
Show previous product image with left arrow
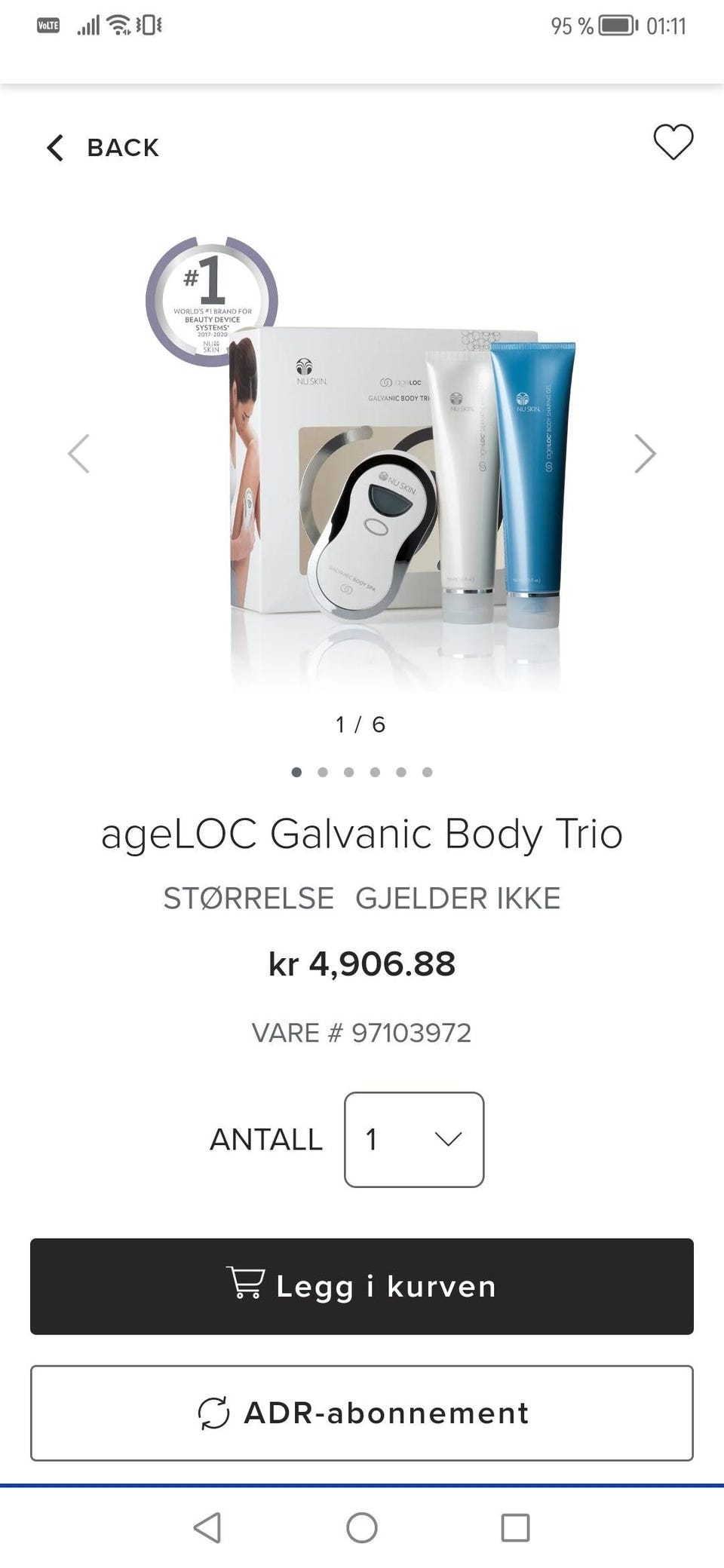78,453
